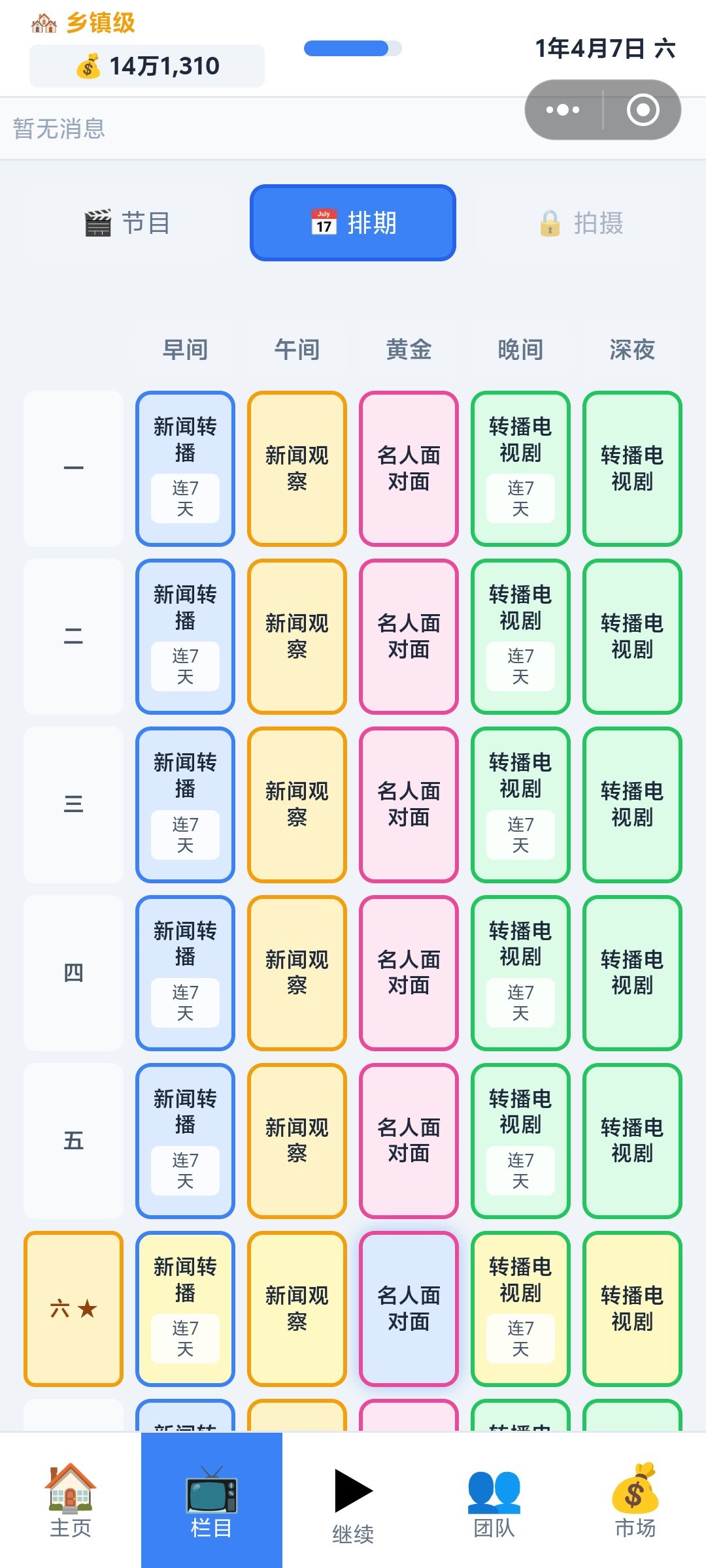Viewport: 706px width, 1568px height.
Task: Switch to the 团队 tab
Action: pyautogui.click(x=494, y=1500)
